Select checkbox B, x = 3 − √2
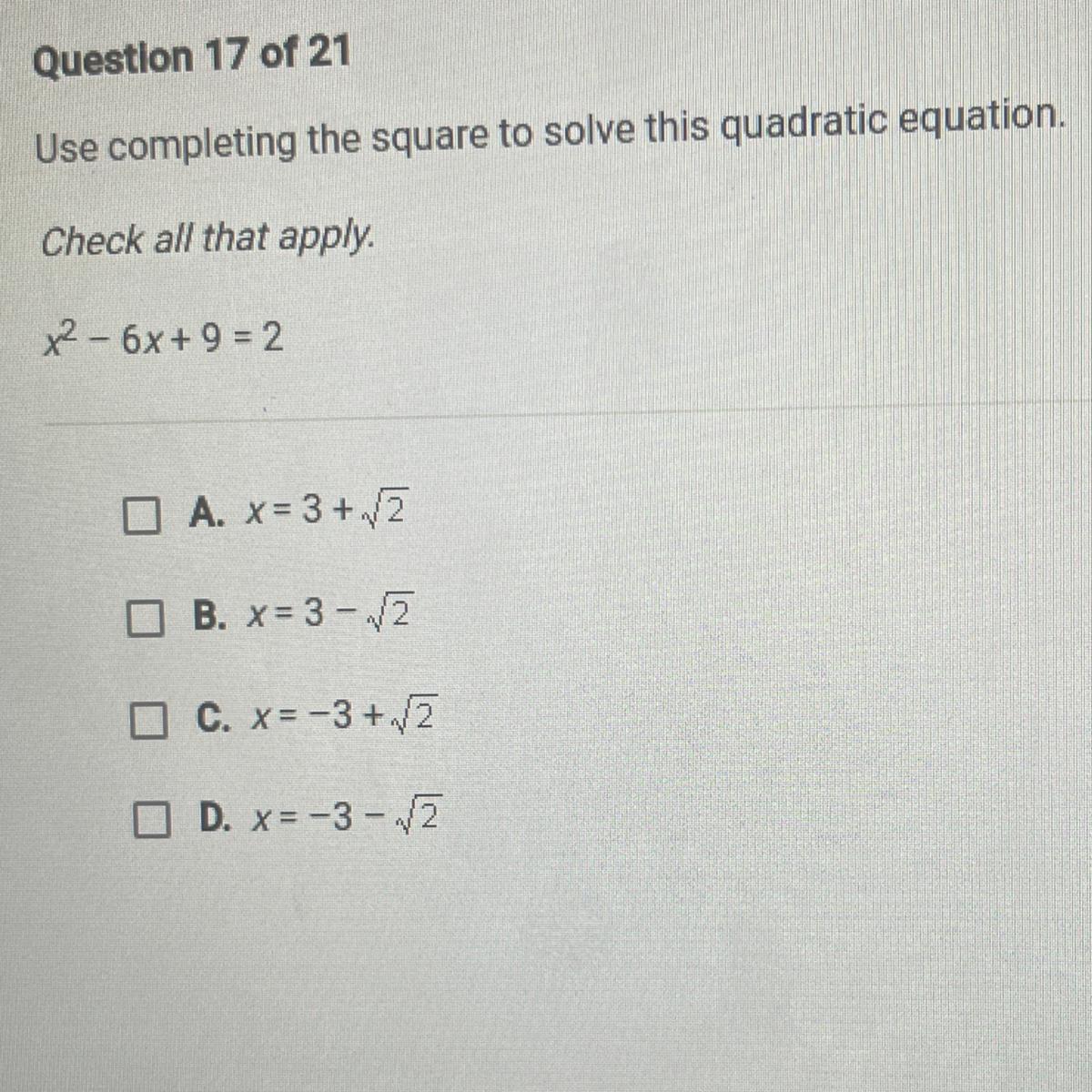 (x=141, y=620)
